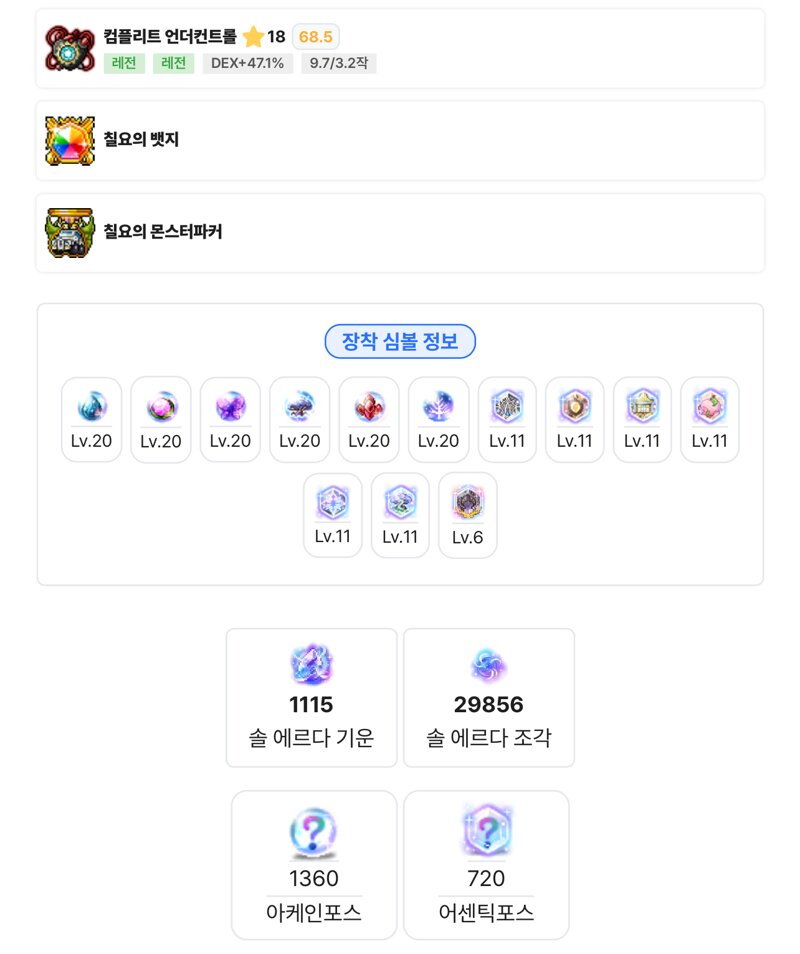
Task: Open the 칠요의 뱃지 item card
Action: coord(400,140)
